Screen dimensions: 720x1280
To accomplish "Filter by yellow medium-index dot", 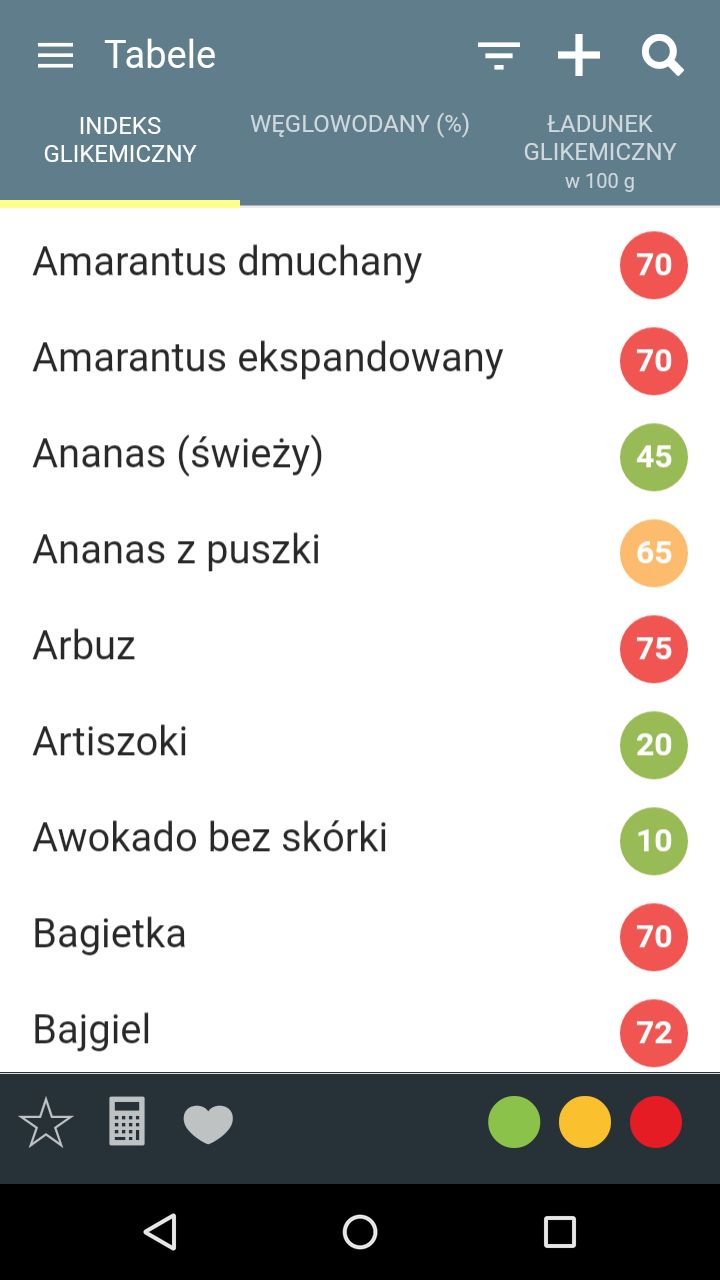I will pyautogui.click(x=585, y=1122).
